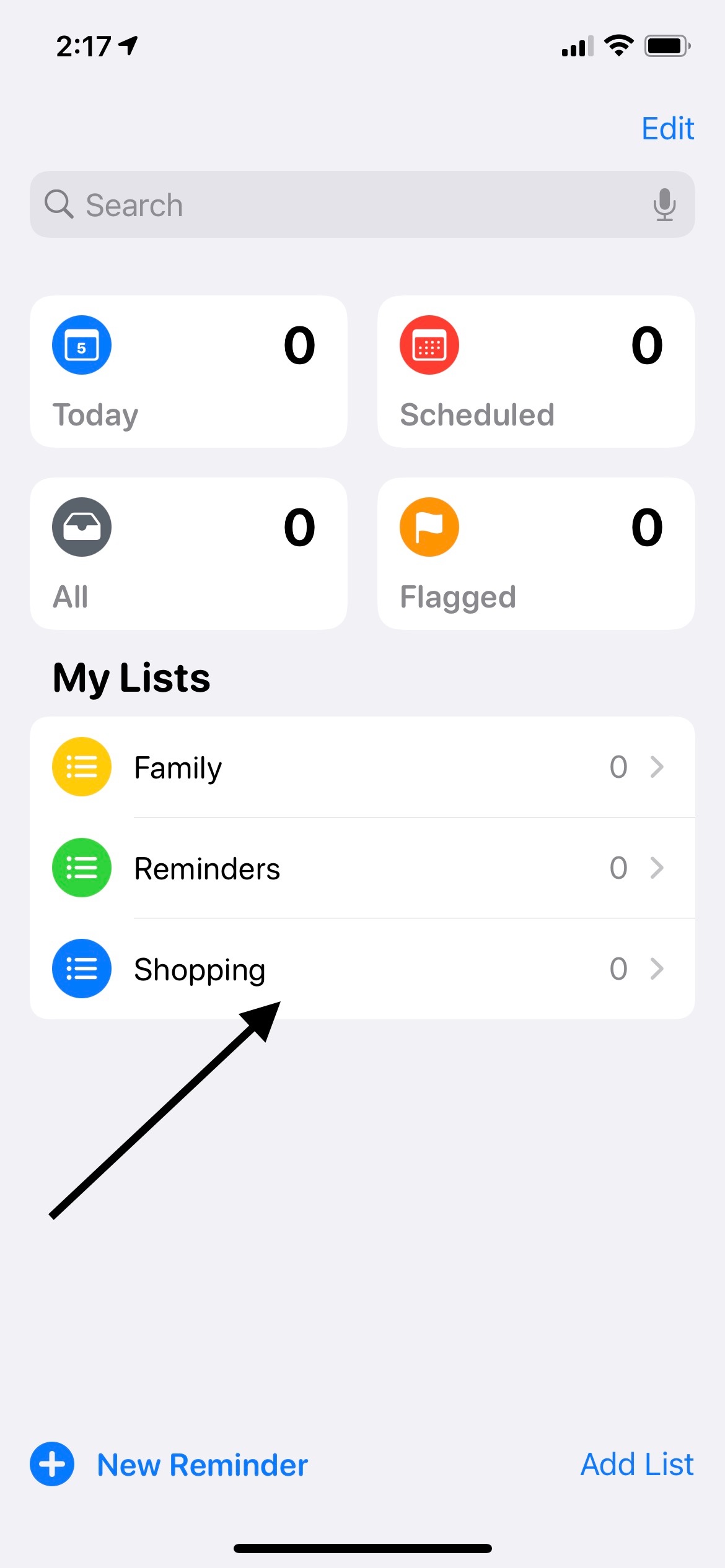Tap the Edit button
725x1568 pixels.
tap(667, 129)
